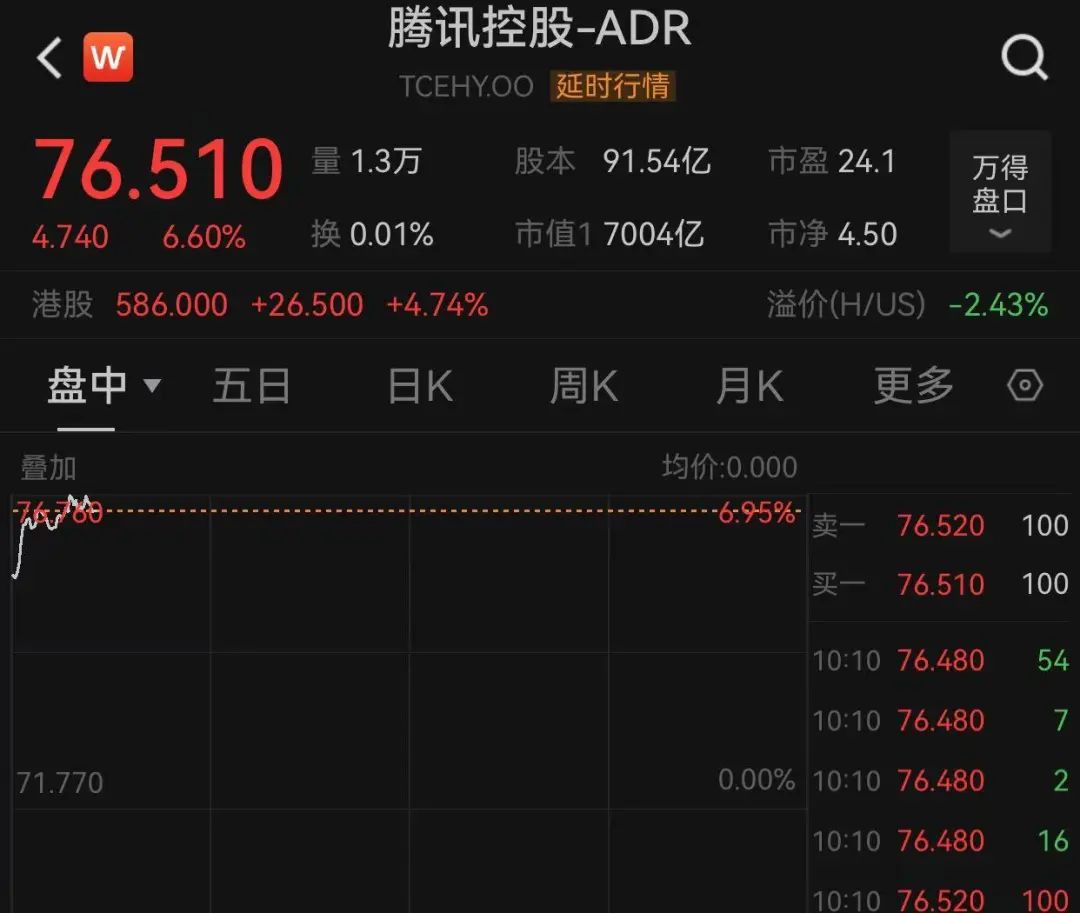Tap the orange W app icon
The width and height of the screenshot is (1080, 913).
(108, 58)
